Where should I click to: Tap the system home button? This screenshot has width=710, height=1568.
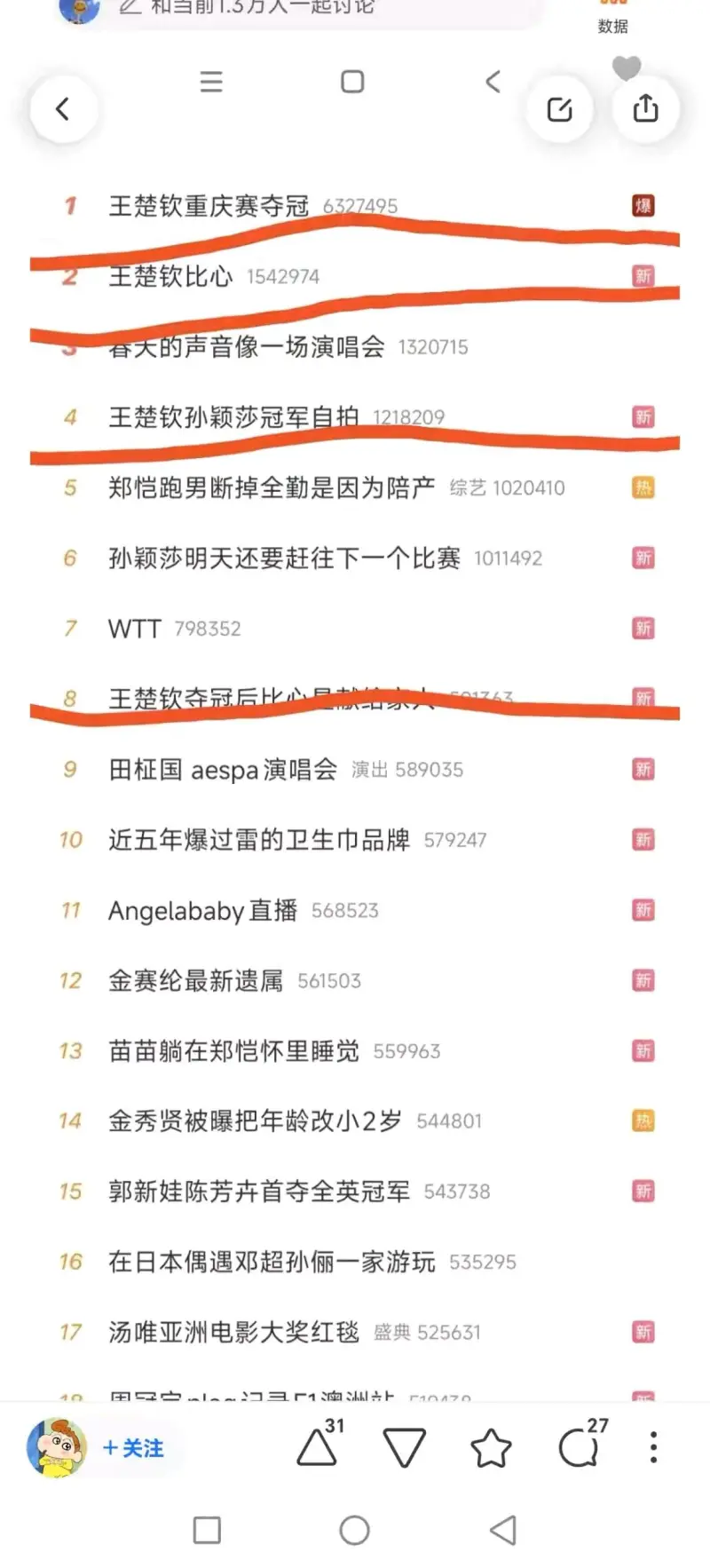tap(354, 1530)
